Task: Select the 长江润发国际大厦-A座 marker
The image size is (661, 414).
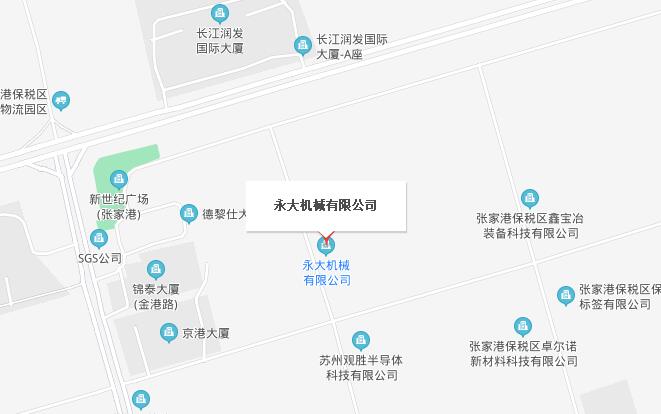Action: pyautogui.click(x=302, y=45)
